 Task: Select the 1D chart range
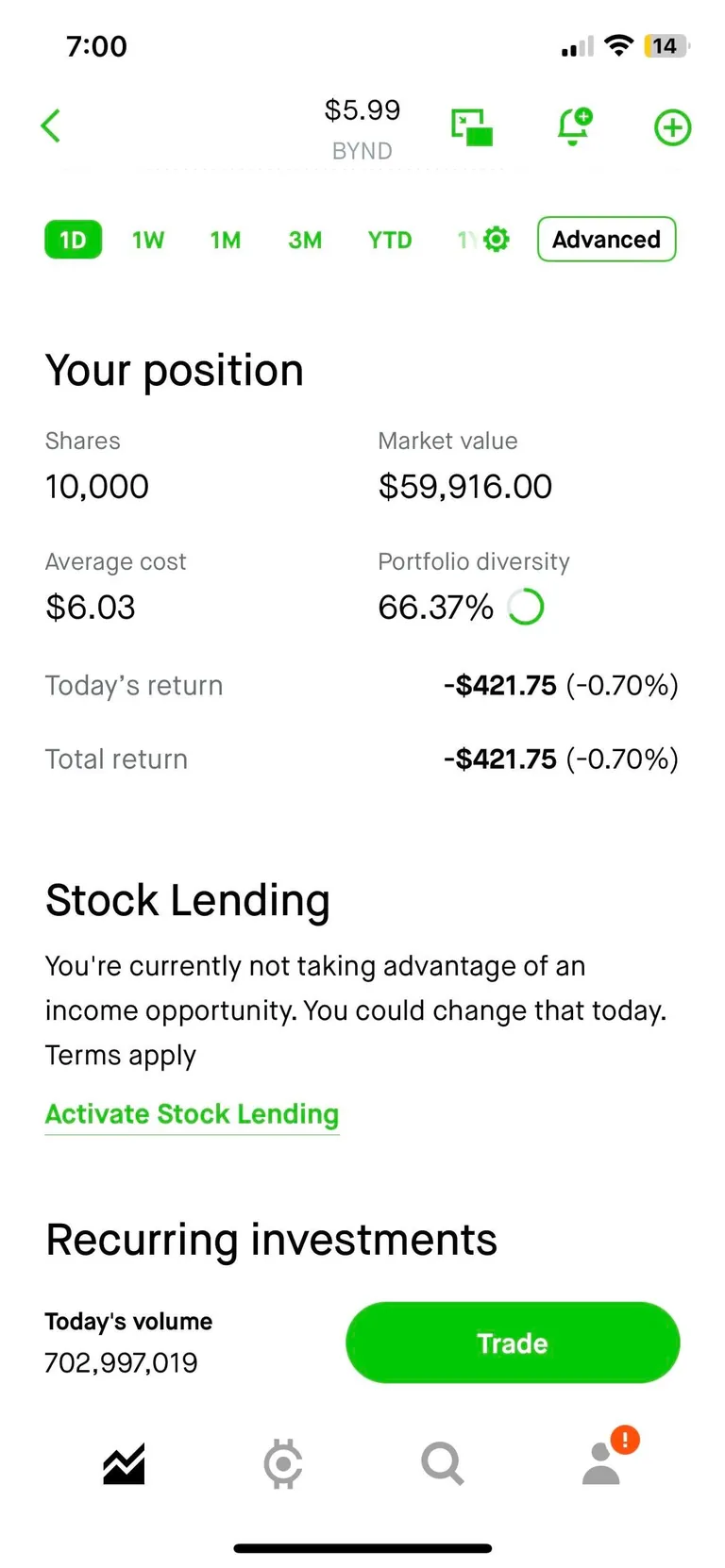(73, 240)
